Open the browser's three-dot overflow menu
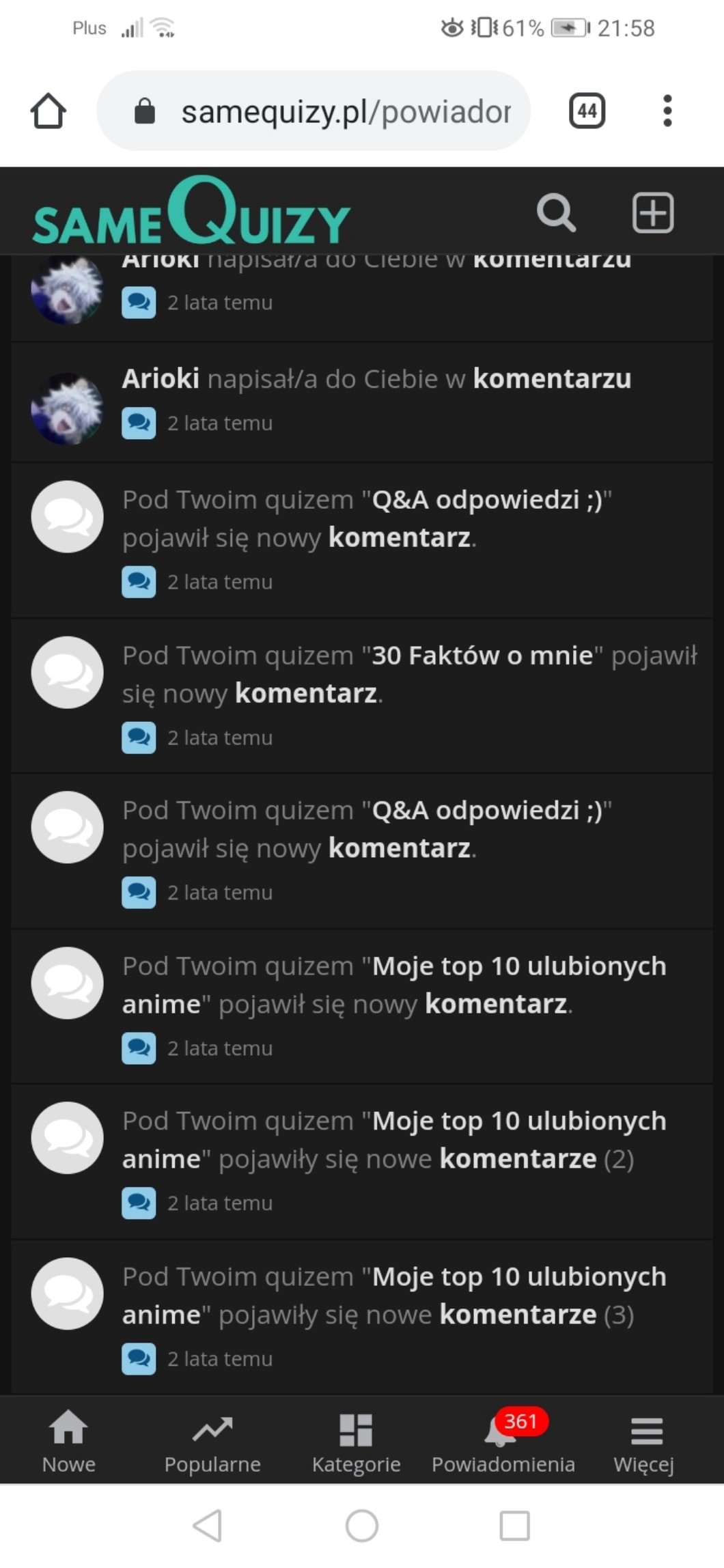 coord(667,111)
